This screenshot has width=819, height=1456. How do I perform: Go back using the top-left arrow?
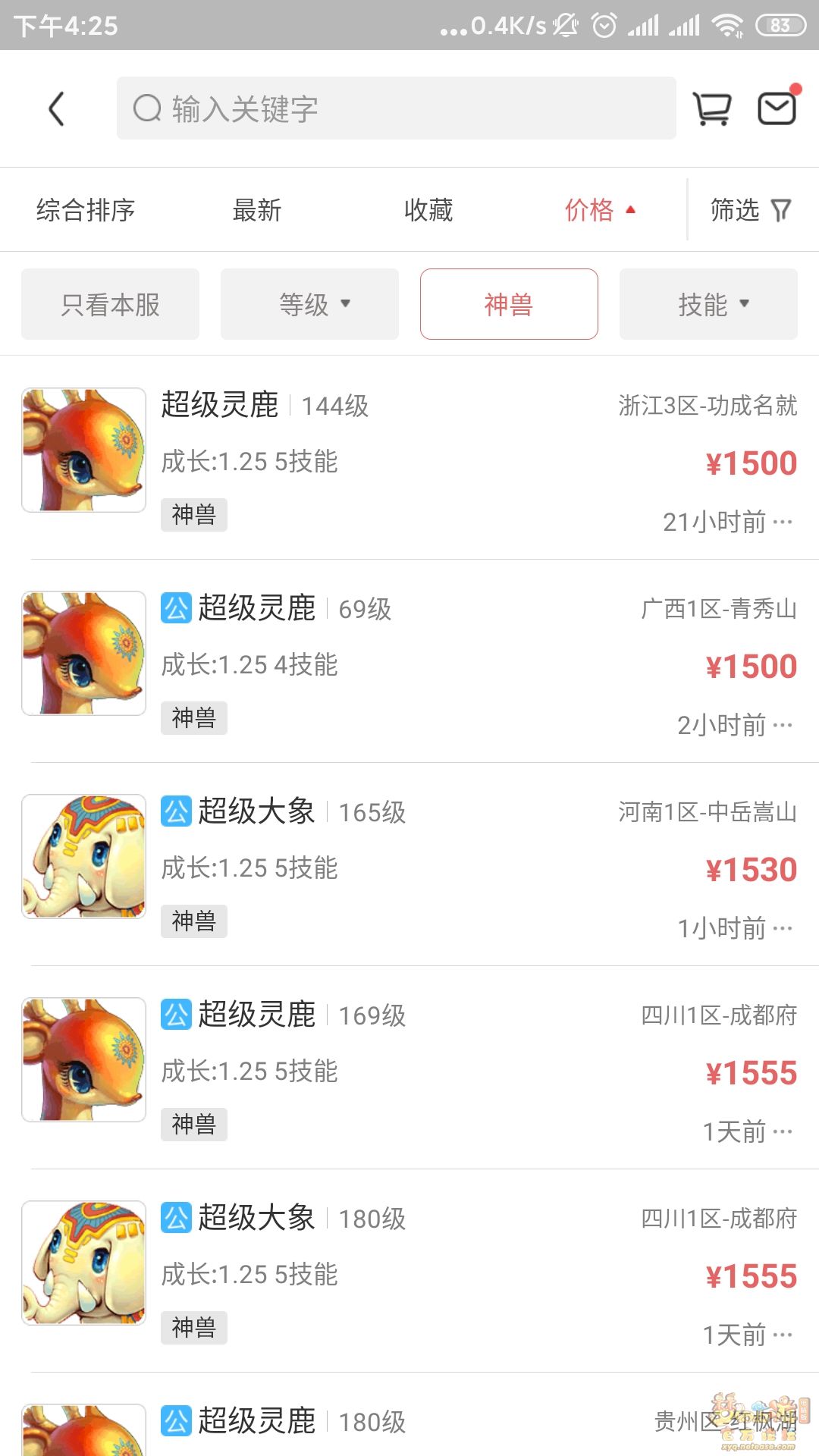tap(57, 108)
